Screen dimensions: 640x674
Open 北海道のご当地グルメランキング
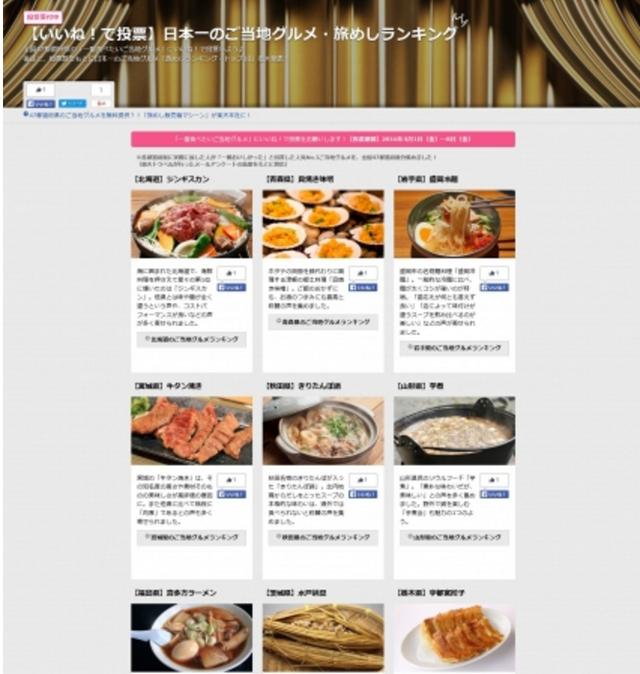pos(190,339)
